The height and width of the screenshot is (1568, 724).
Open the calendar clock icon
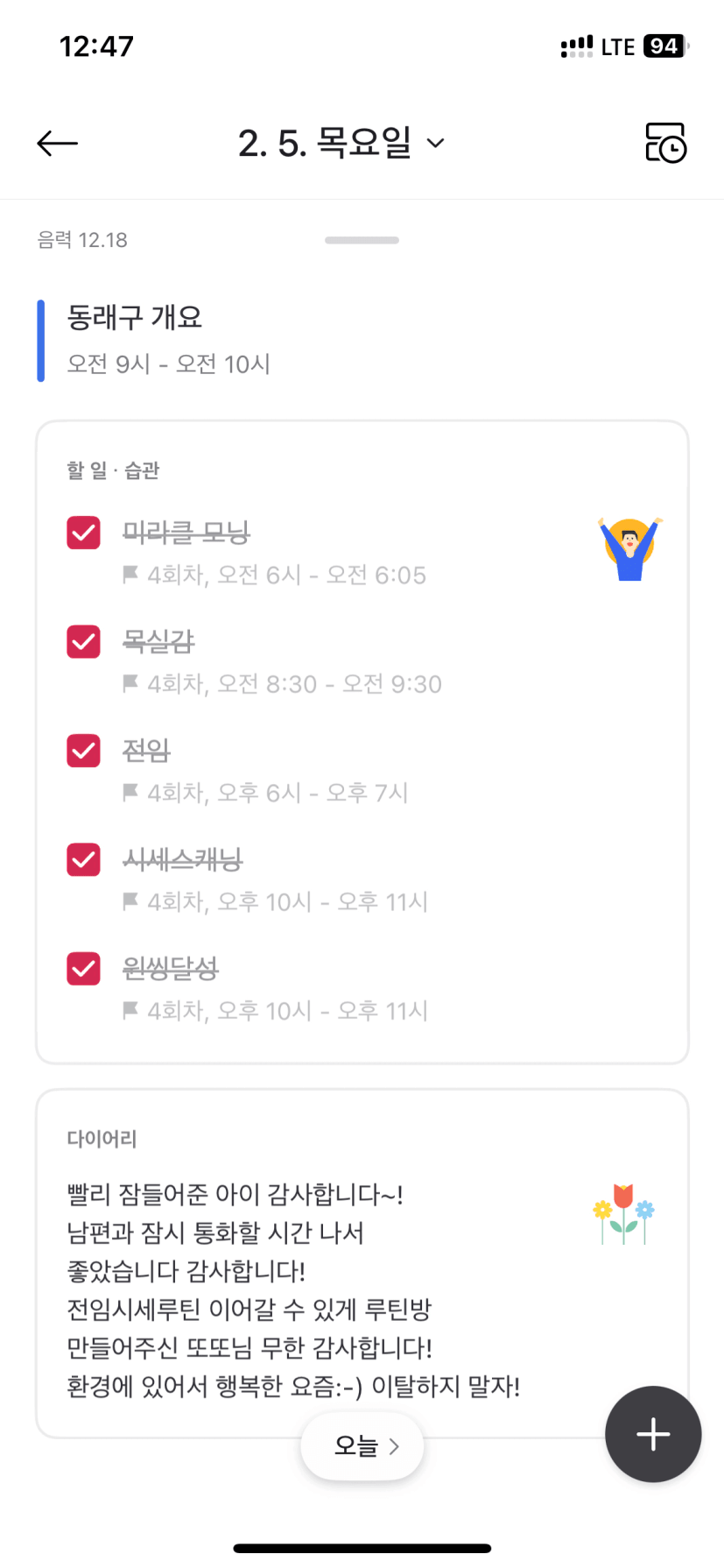665,144
